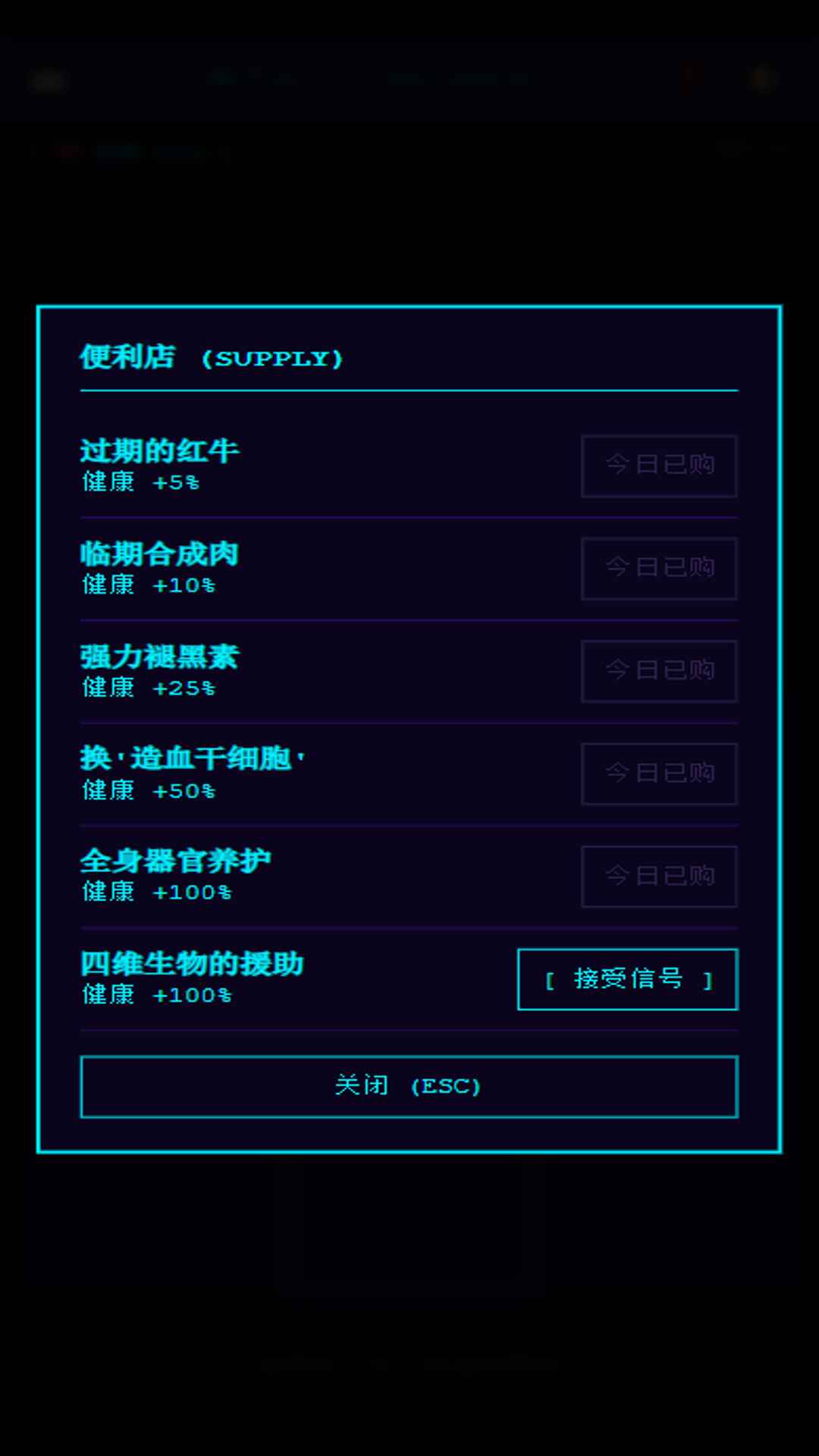The image size is (819, 1456).
Task: Click the 健康 +5% stat label
Action: [x=138, y=482]
